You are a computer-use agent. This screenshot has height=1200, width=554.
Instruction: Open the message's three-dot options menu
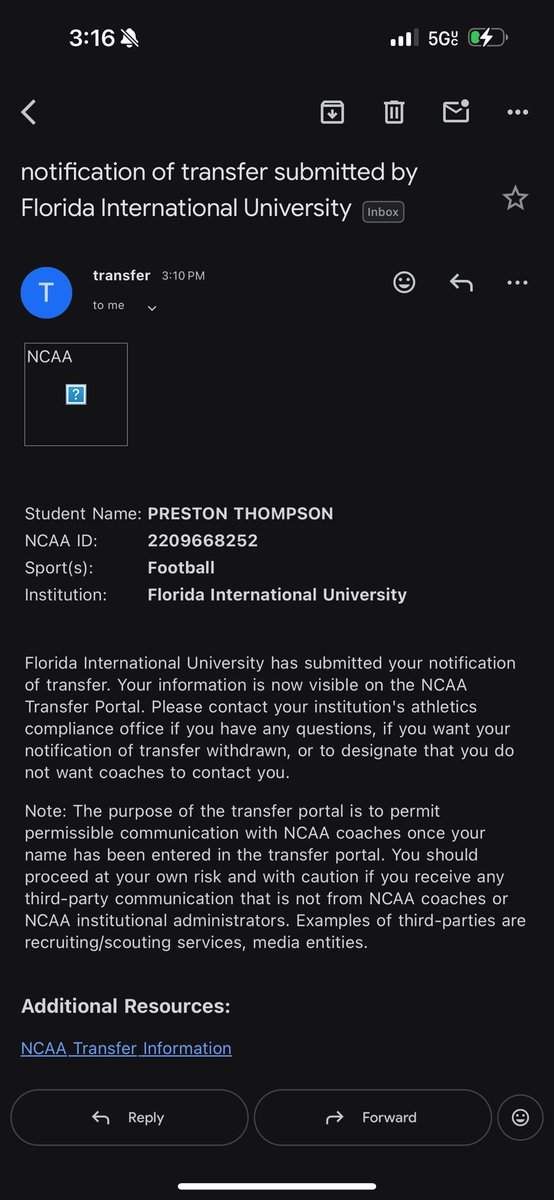click(x=517, y=283)
